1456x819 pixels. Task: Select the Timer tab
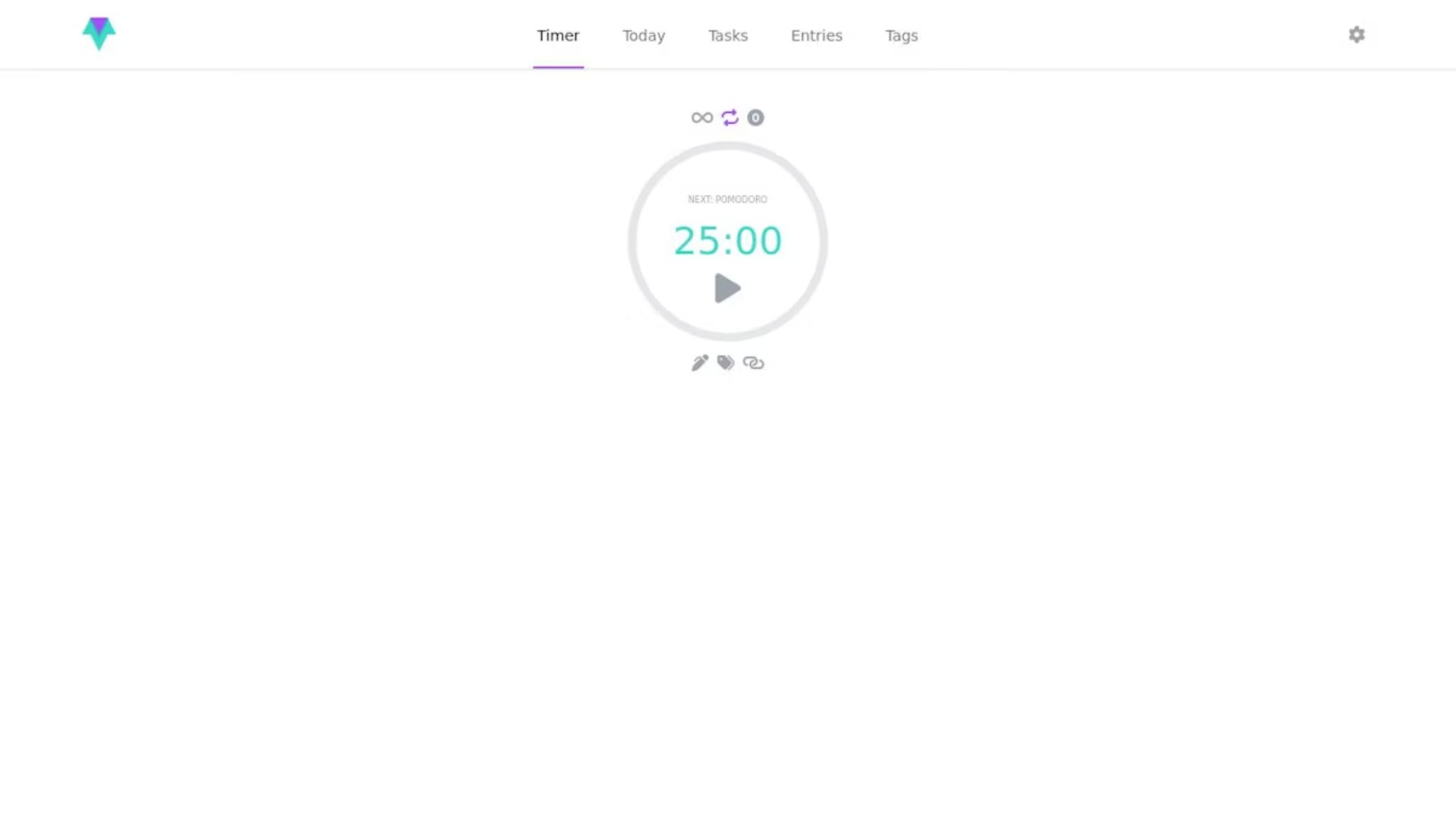click(557, 36)
